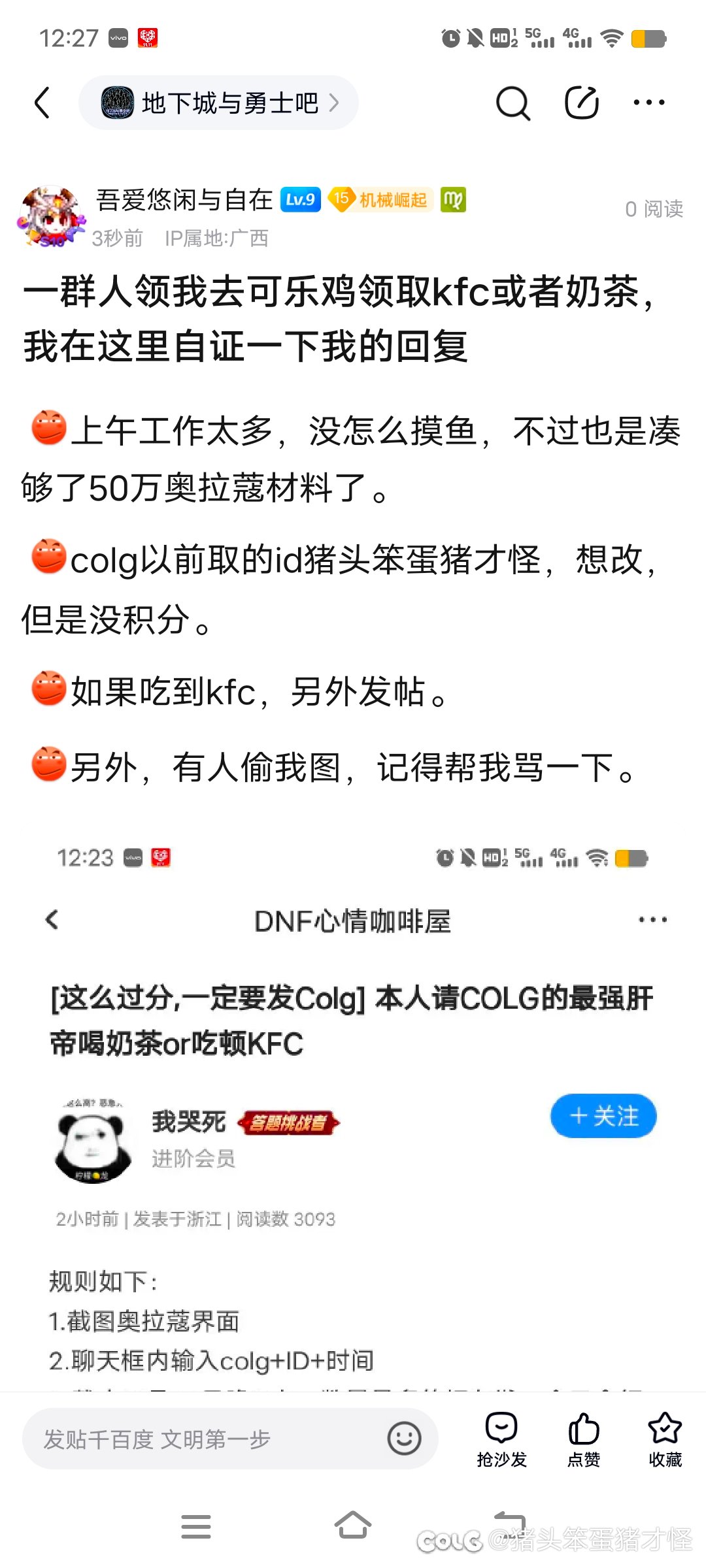Open the 机械崛起 badge

[x=380, y=199]
